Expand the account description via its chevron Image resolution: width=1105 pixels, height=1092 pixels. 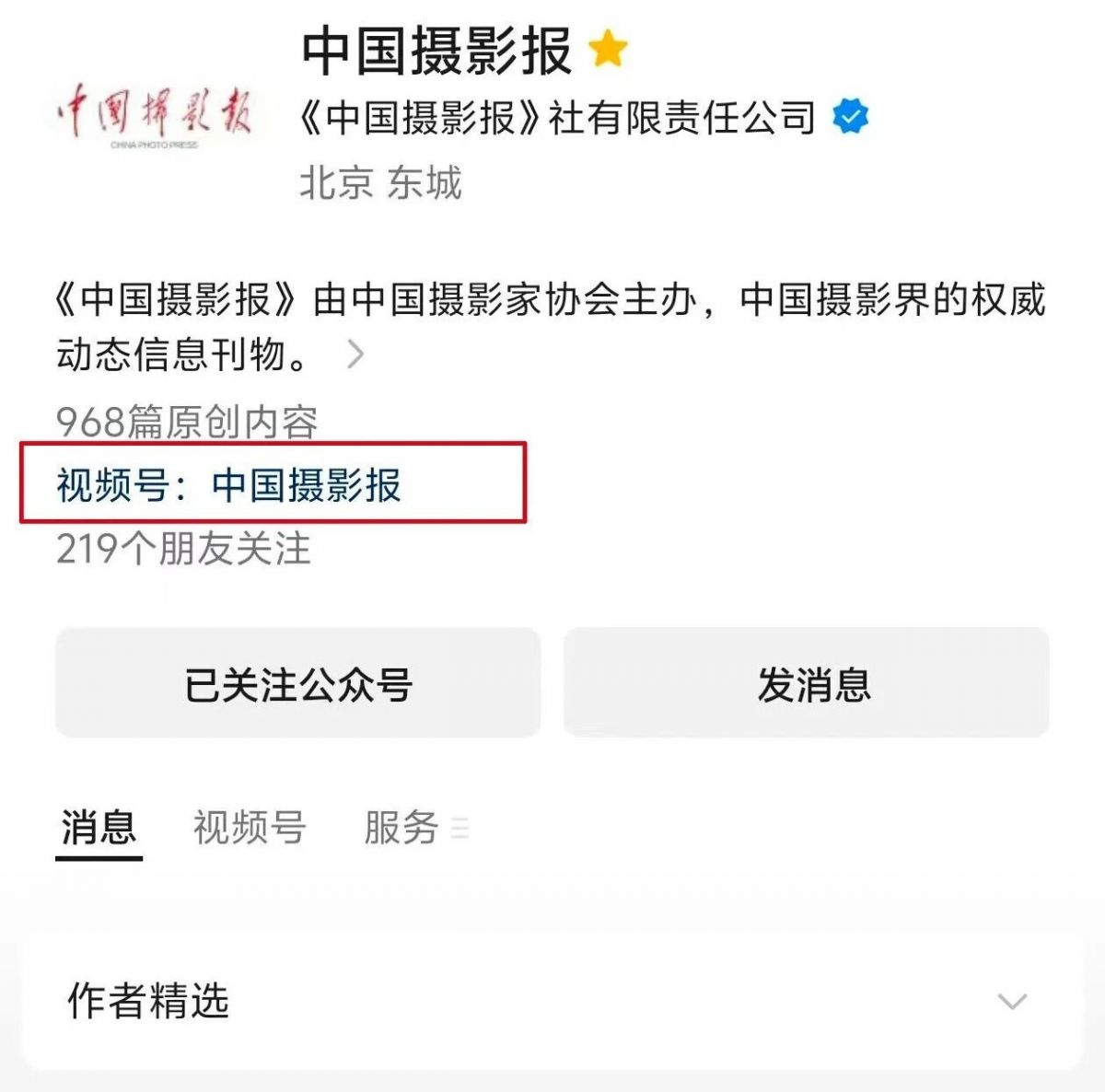(x=355, y=354)
